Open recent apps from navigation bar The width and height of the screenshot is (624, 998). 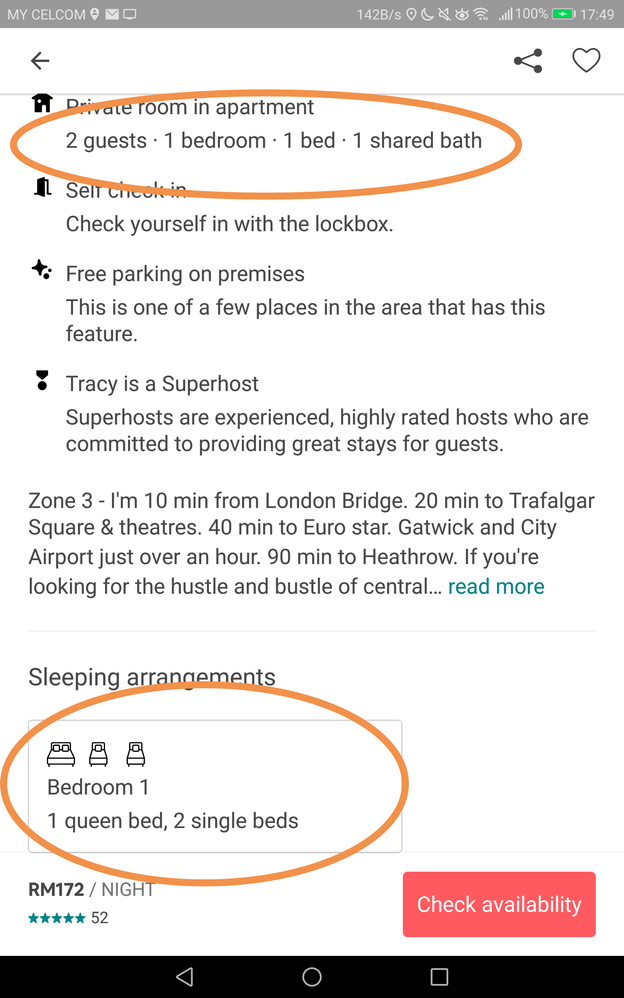click(440, 976)
